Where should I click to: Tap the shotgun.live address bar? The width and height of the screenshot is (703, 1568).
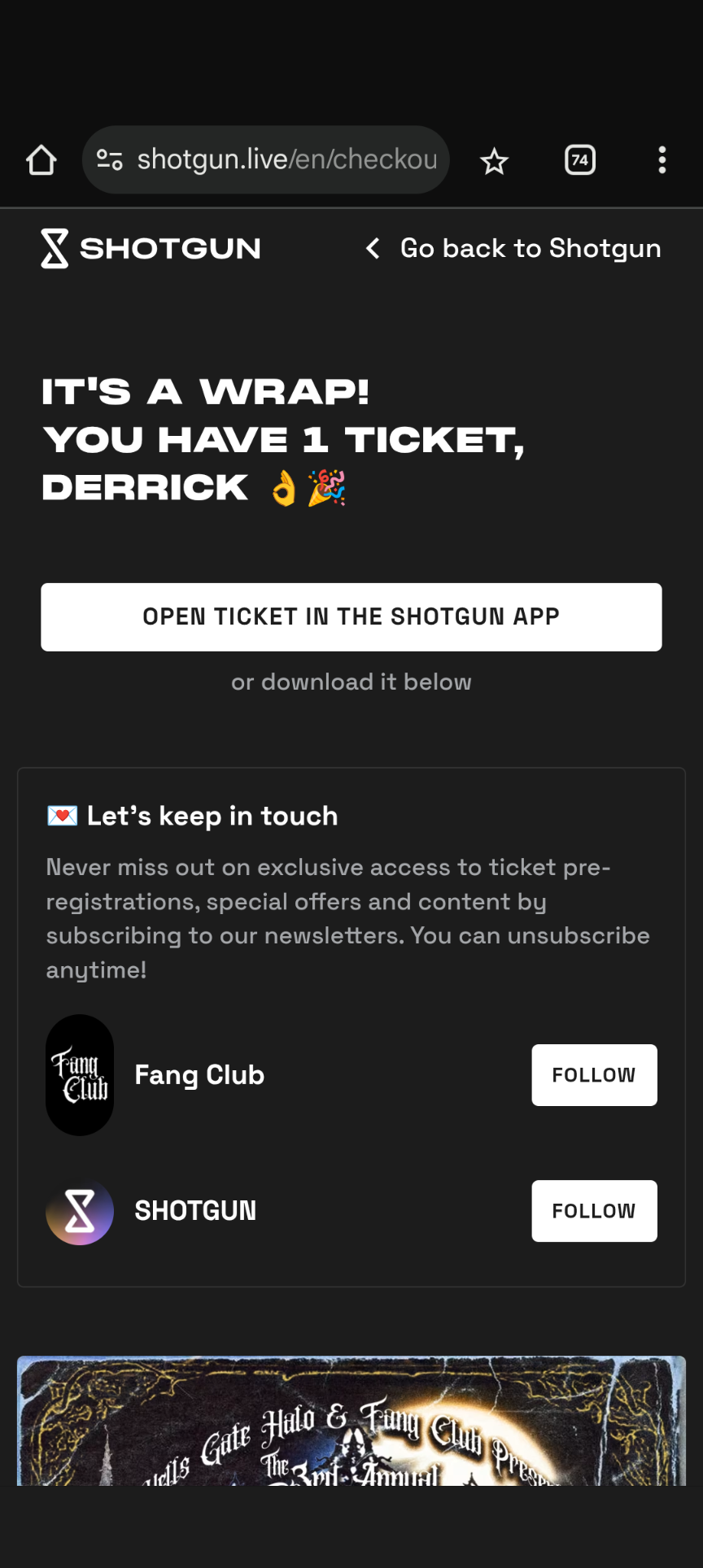[266, 159]
